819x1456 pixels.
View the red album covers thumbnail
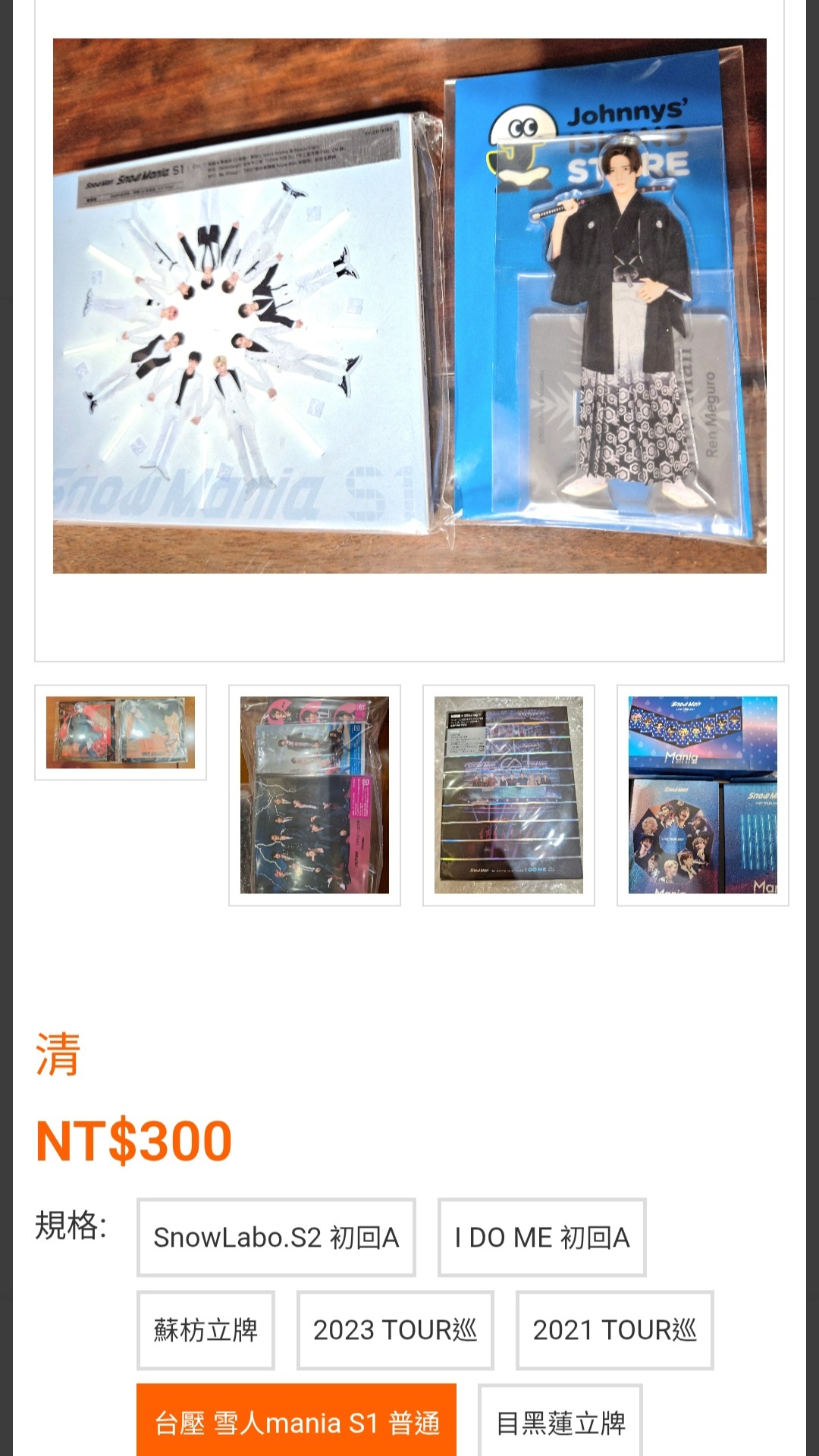click(121, 733)
